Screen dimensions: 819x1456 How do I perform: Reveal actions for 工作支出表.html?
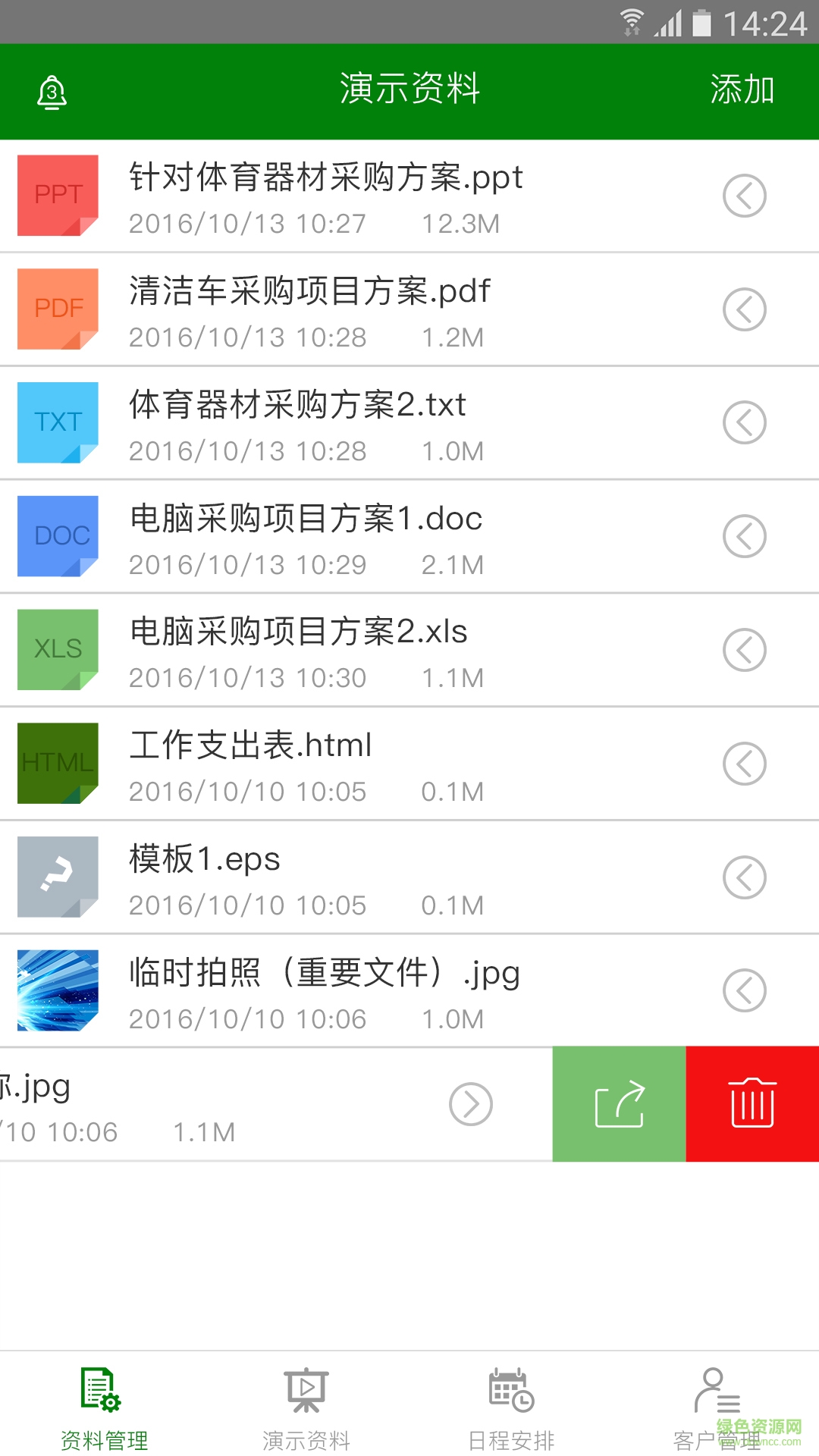pyautogui.click(x=744, y=764)
